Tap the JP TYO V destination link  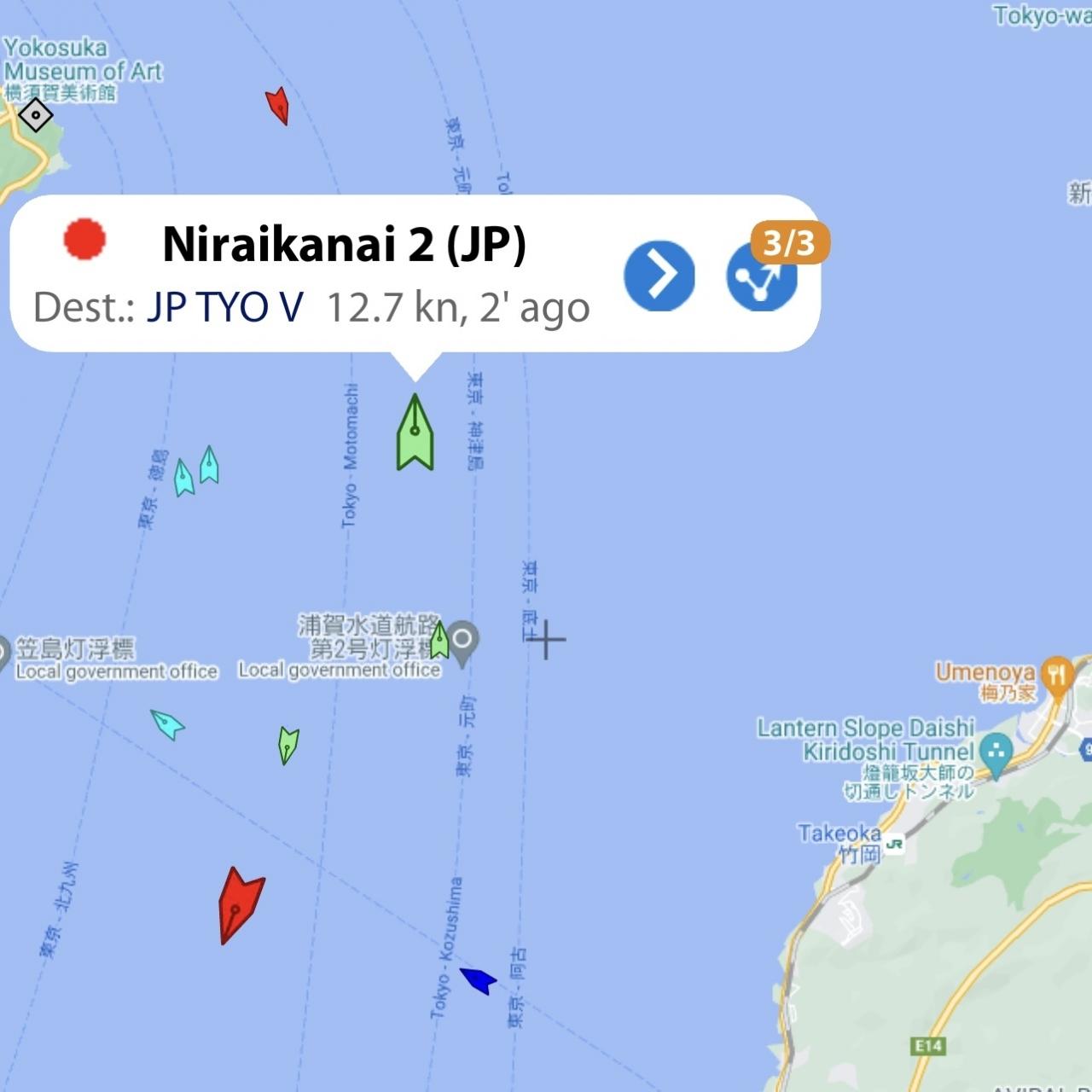(224, 307)
